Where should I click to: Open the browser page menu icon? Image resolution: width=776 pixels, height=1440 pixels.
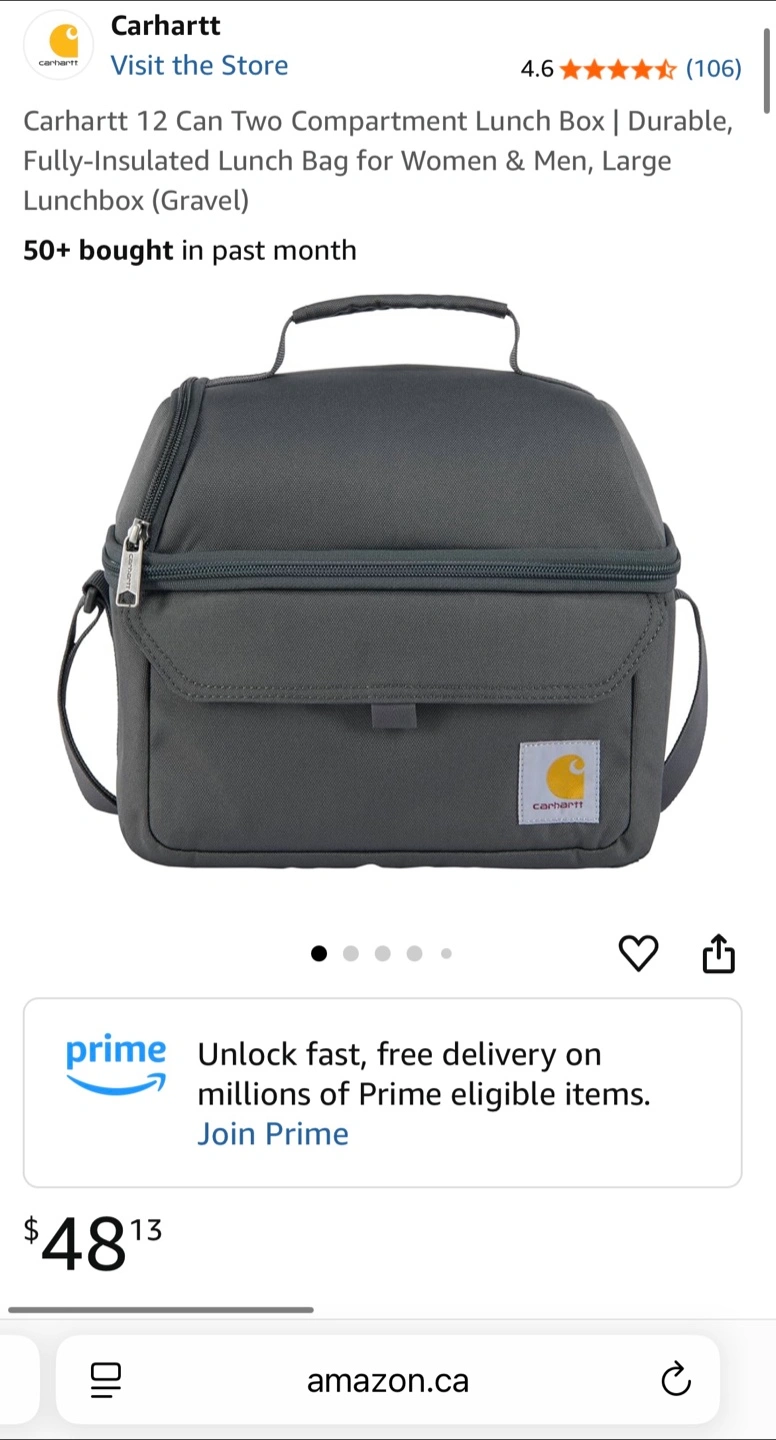pos(105,1380)
